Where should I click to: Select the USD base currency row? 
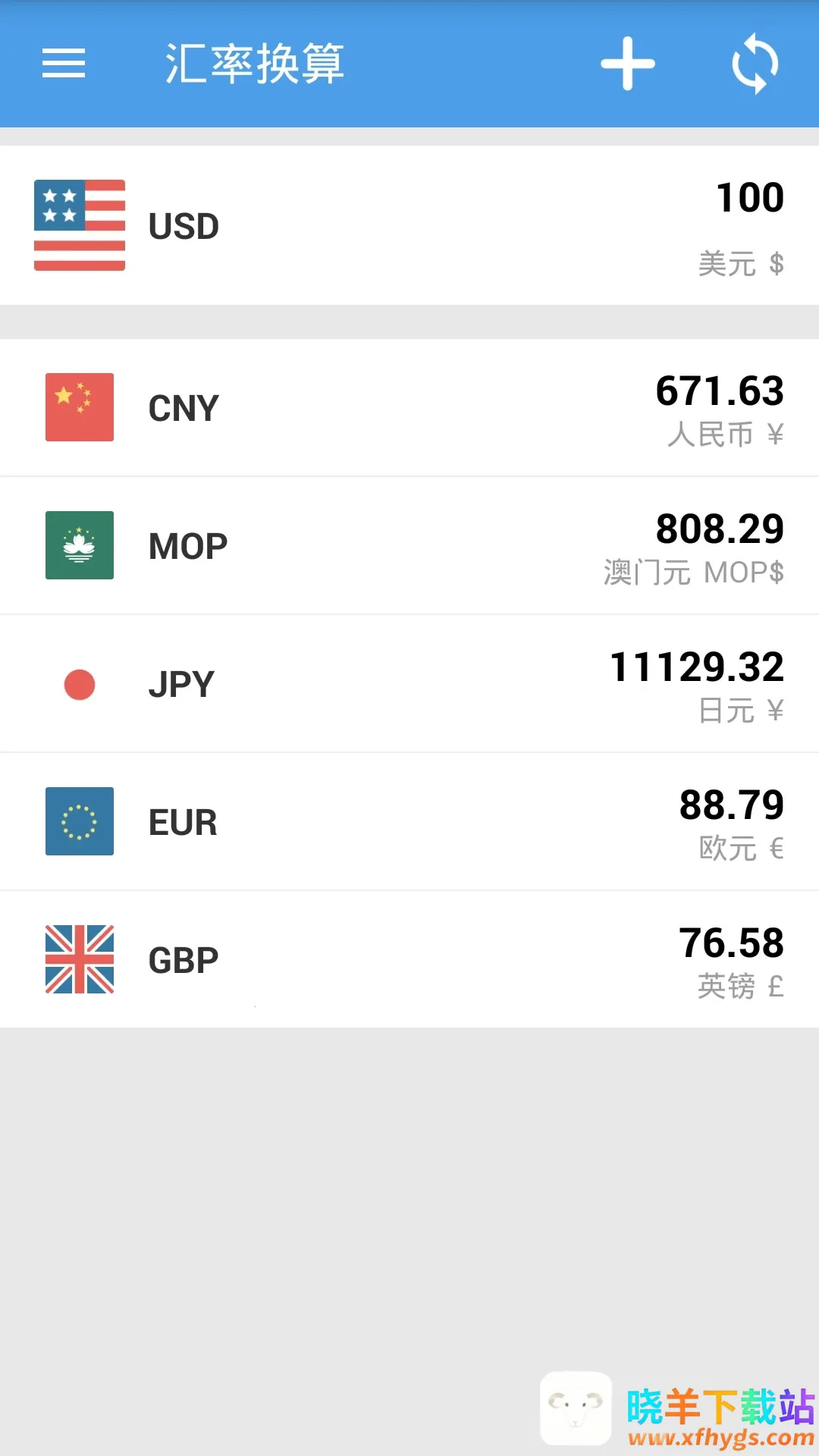409,226
